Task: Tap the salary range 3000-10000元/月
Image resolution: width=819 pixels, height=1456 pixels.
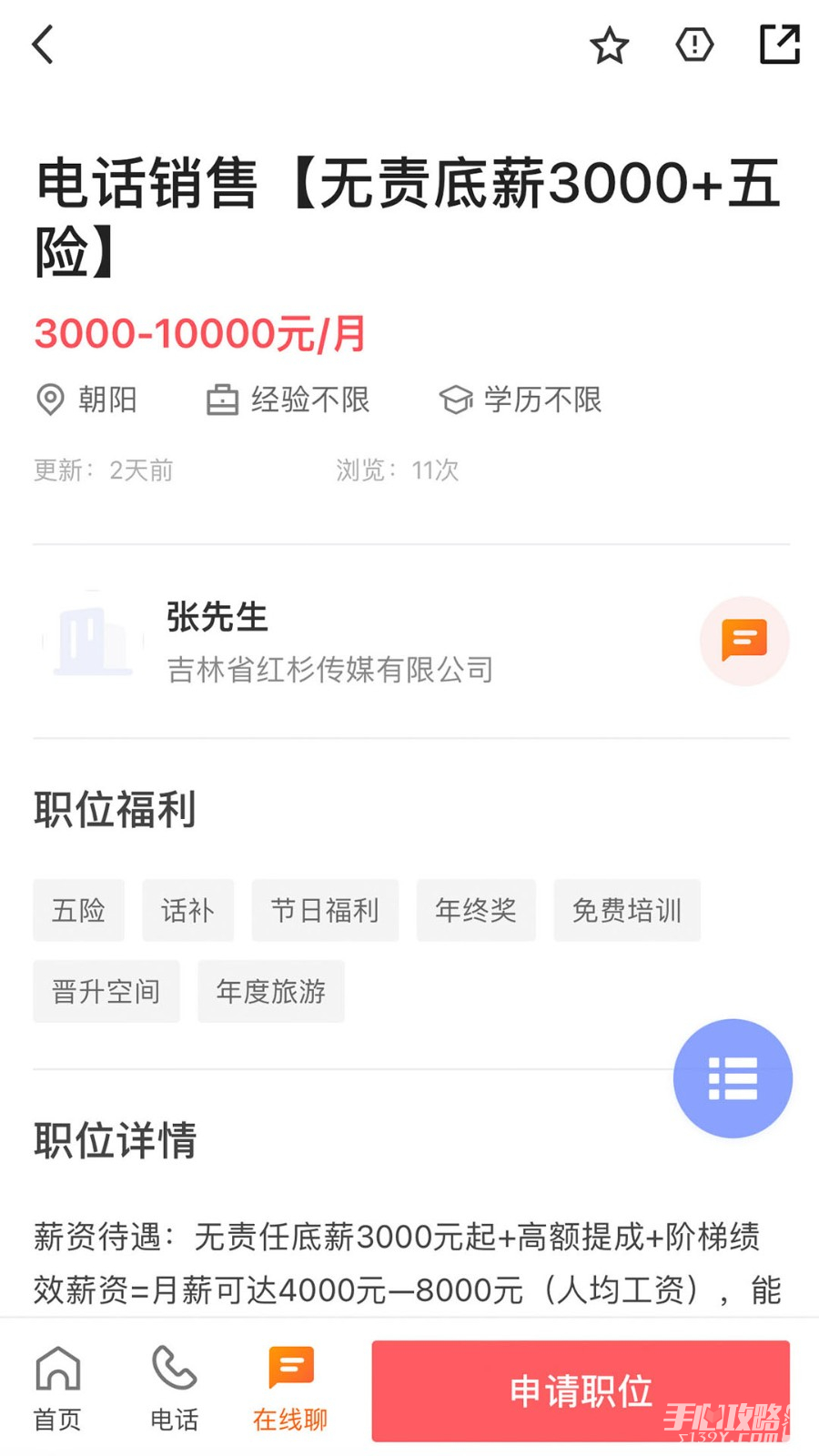Action: 198,335
